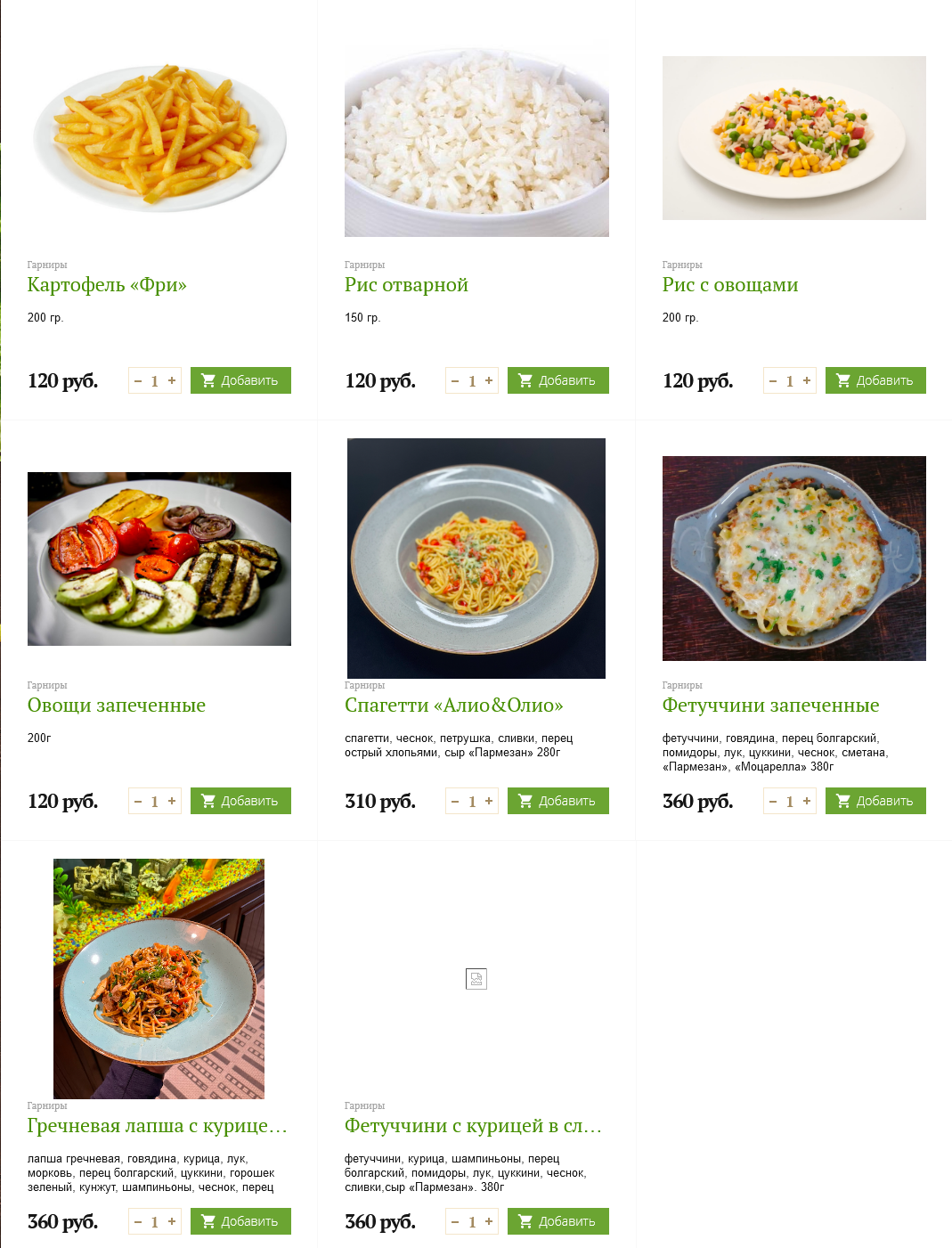Add Спагетти «Алио&Олио» to the cart

[557, 801]
